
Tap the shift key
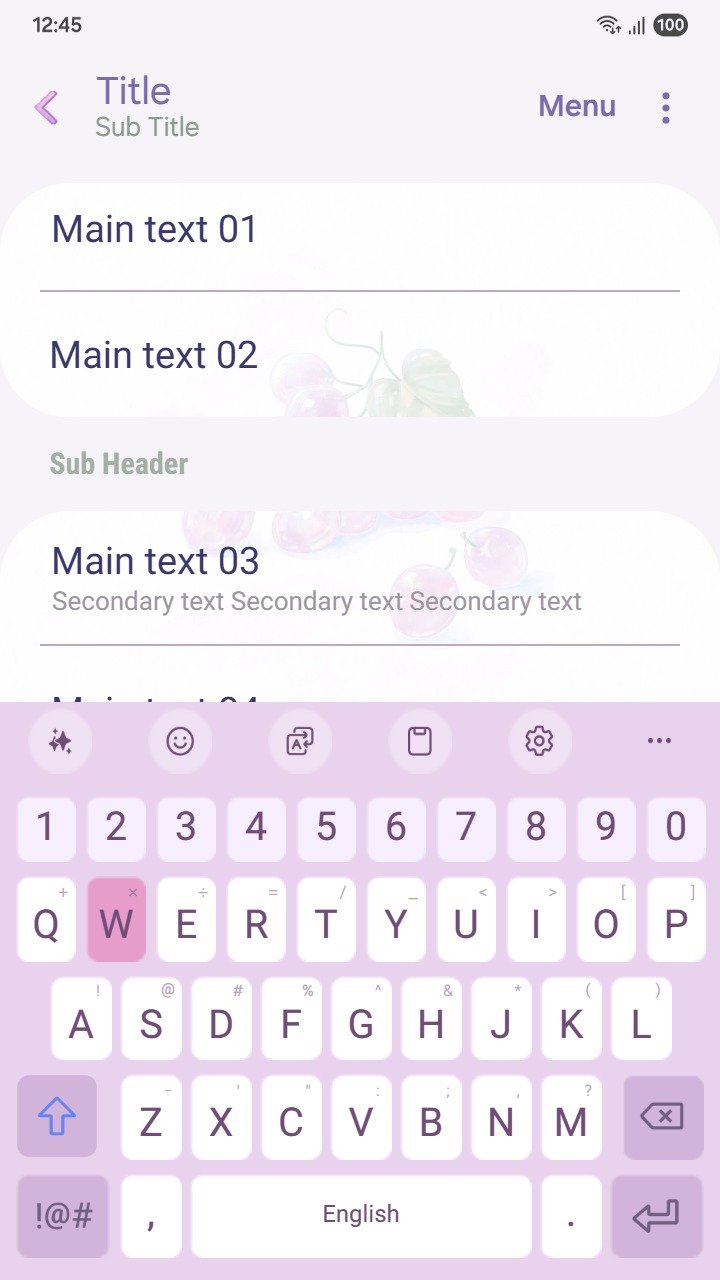coord(57,1116)
